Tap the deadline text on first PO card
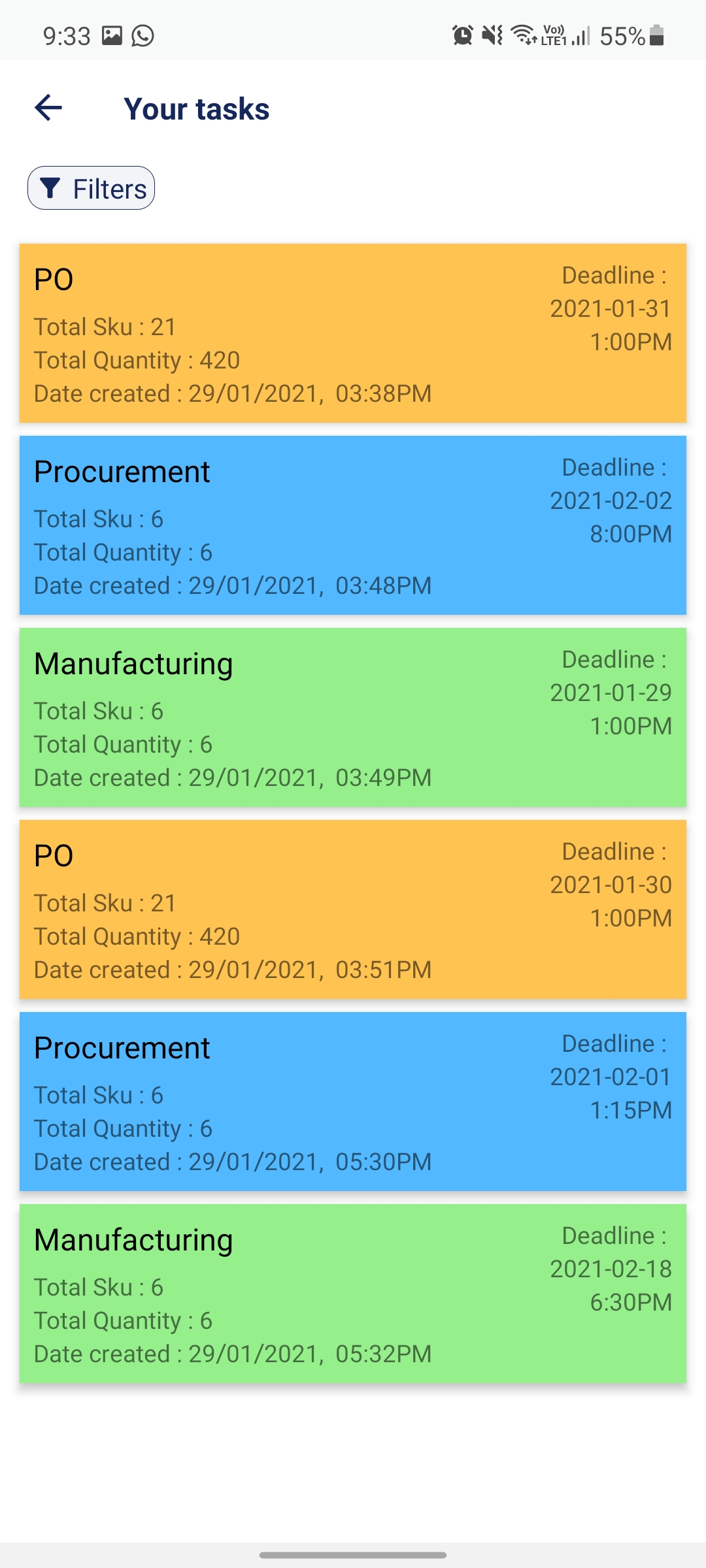This screenshot has height=1568, width=706. click(x=611, y=308)
